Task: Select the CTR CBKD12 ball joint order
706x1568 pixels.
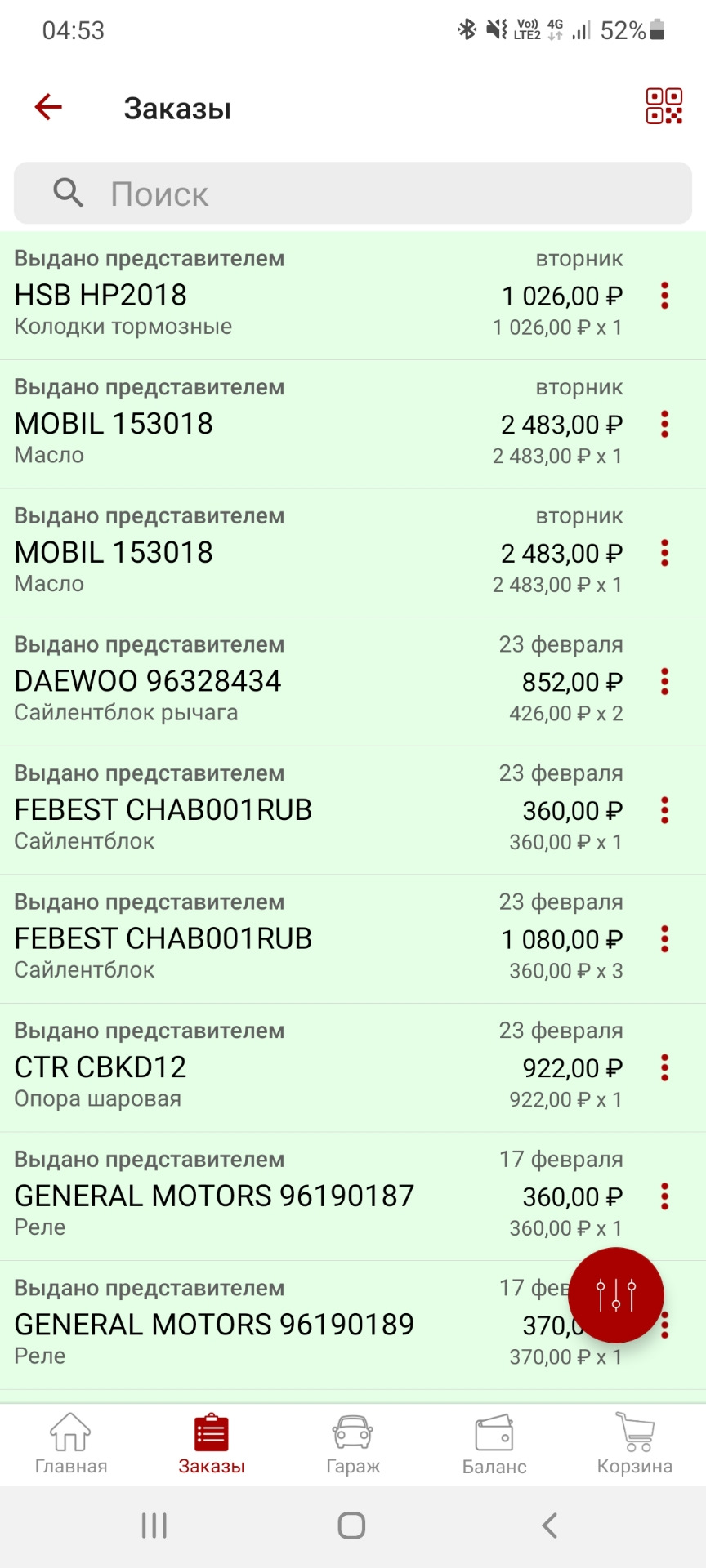Action: point(245,1067)
